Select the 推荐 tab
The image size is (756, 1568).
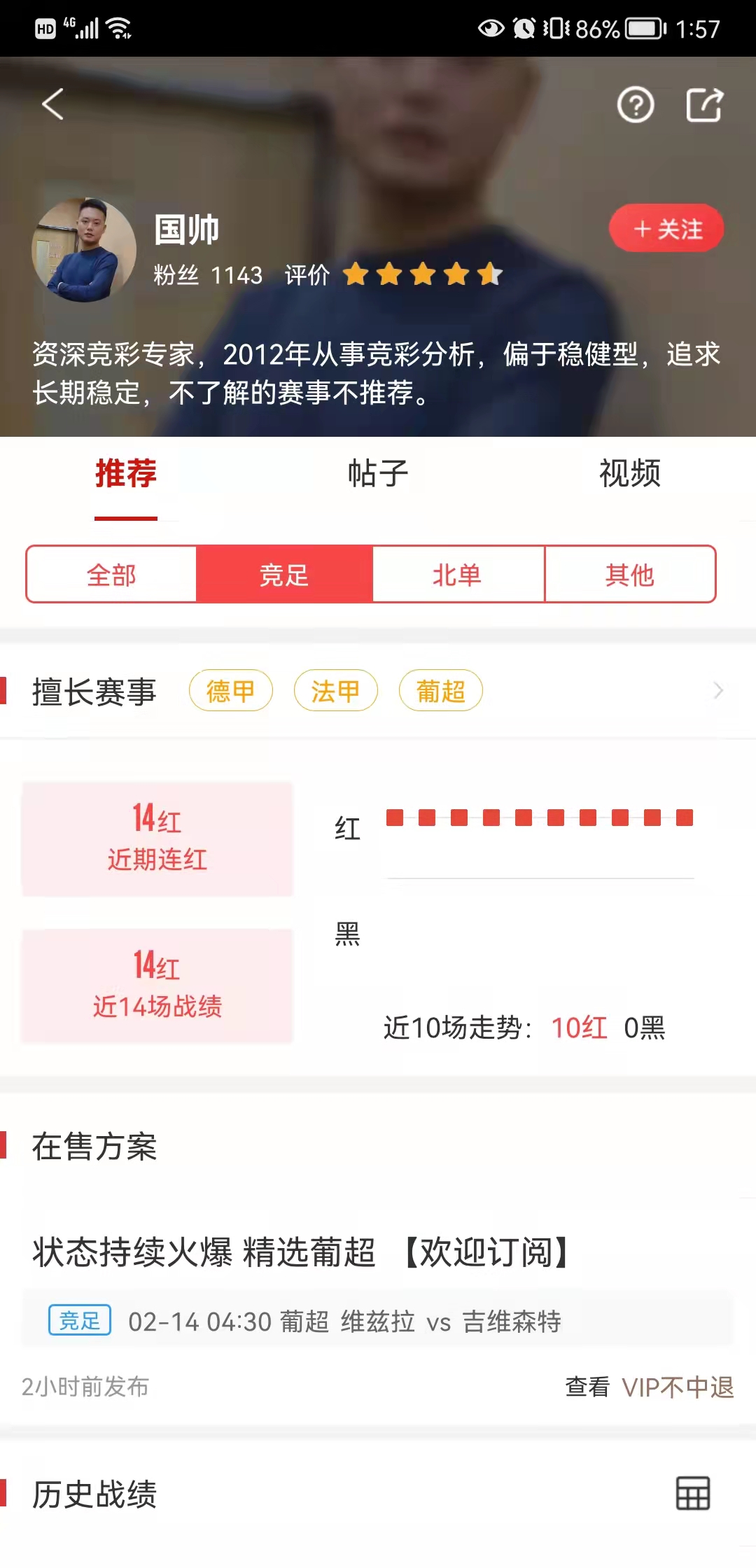point(126,474)
